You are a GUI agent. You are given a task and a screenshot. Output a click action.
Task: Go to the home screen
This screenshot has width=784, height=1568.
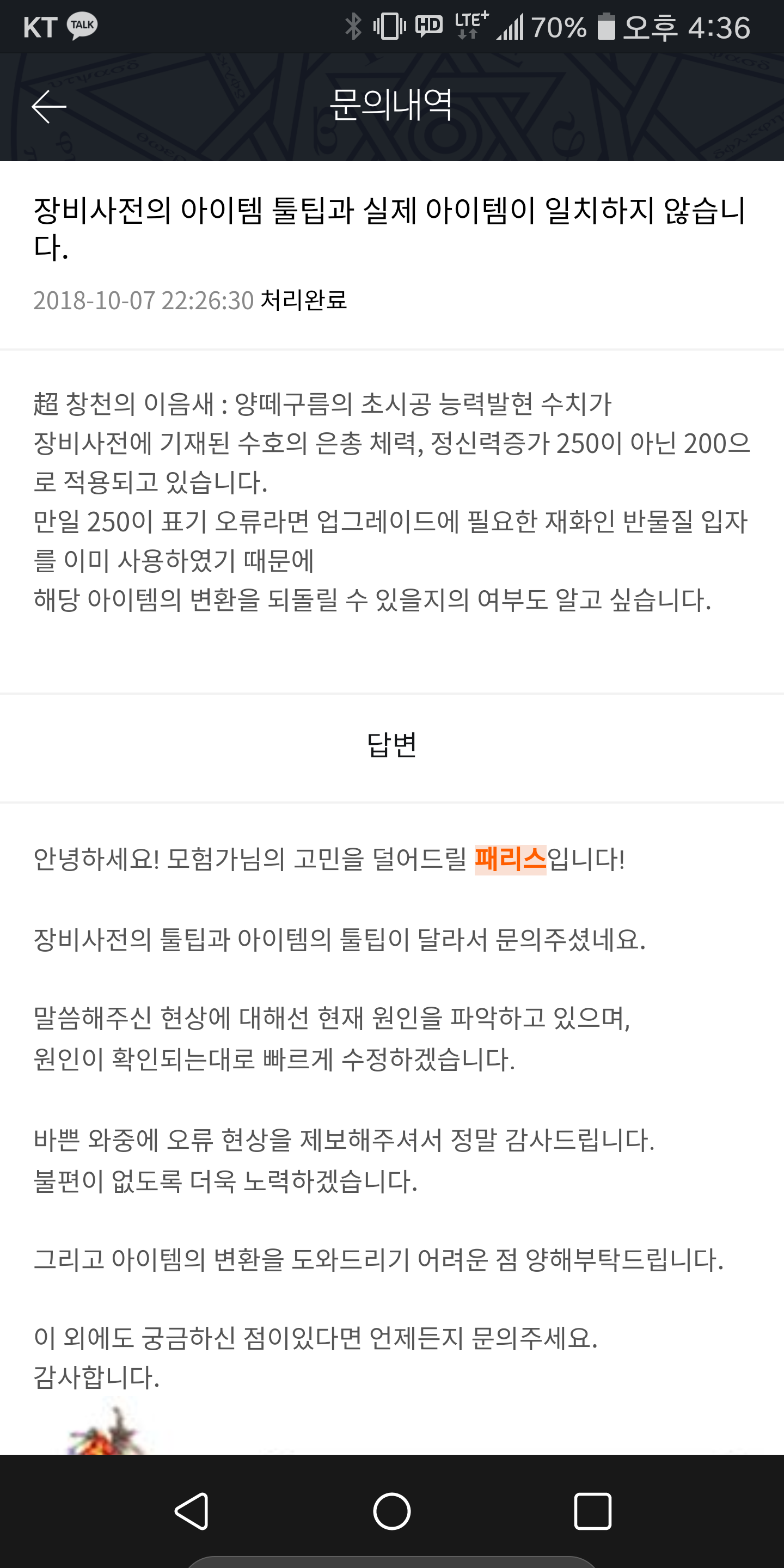click(392, 1511)
